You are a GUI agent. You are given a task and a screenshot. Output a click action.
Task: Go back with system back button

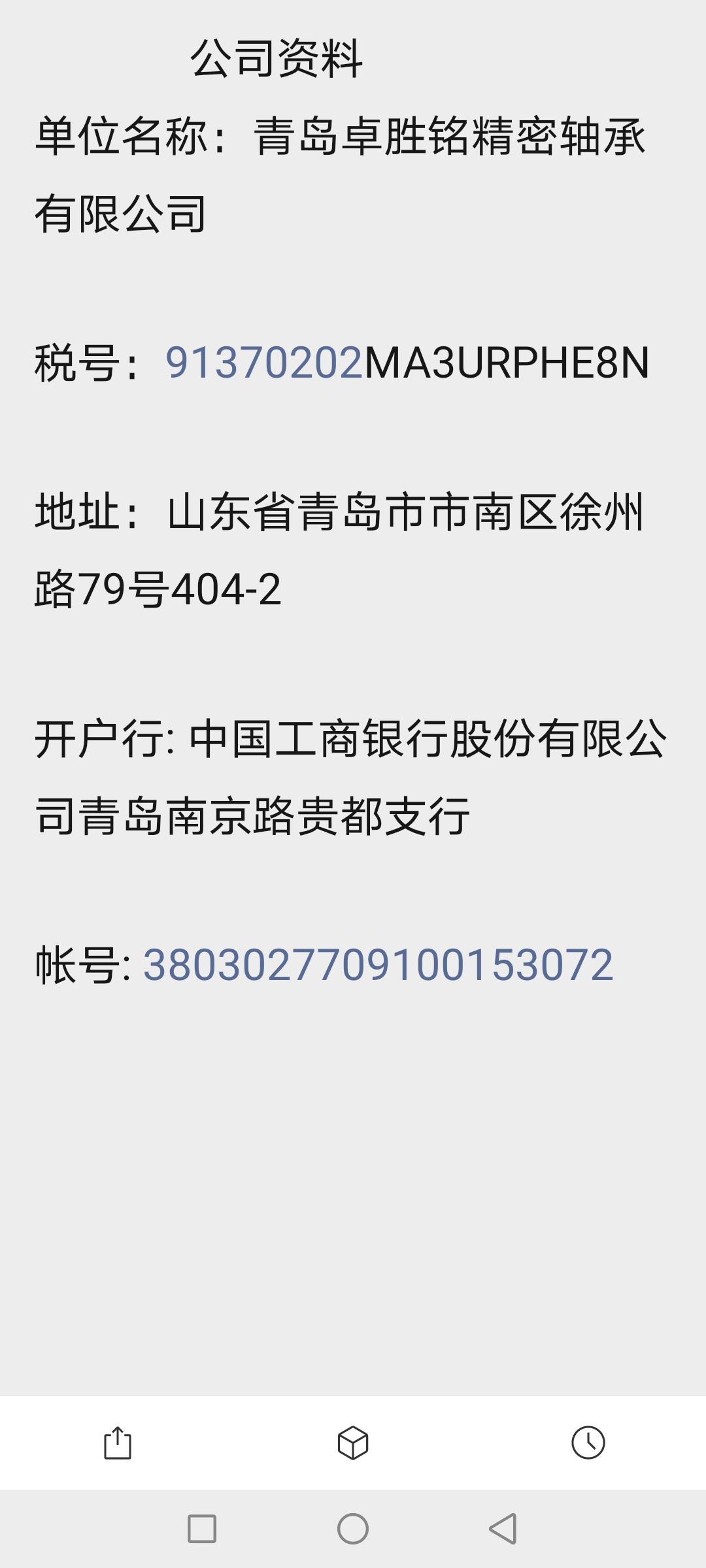coord(503,1529)
